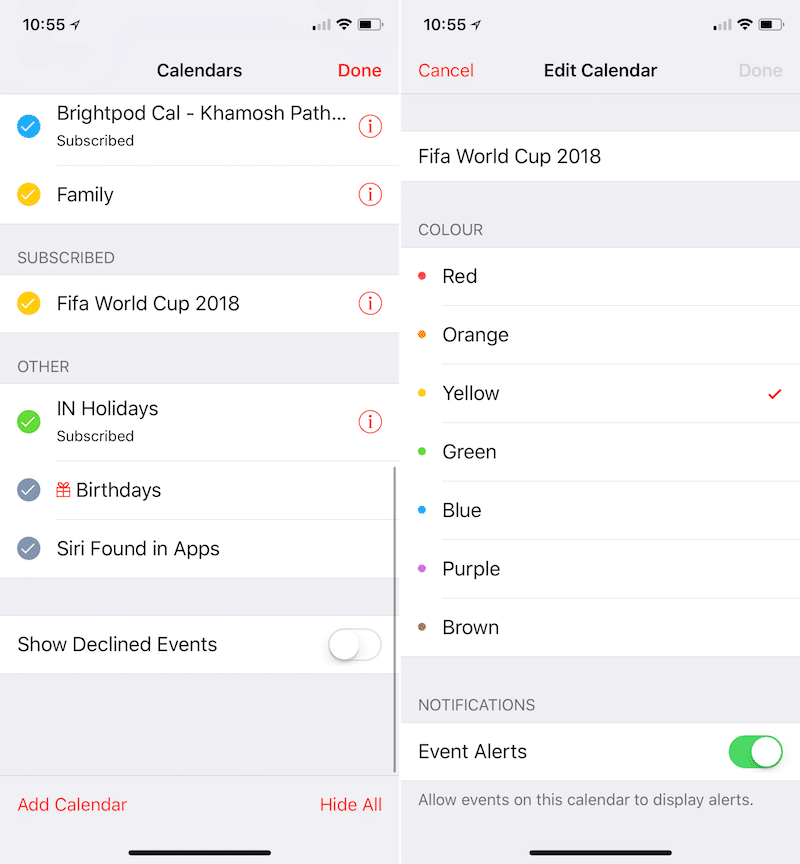Open info for Family calendar

pos(370,195)
